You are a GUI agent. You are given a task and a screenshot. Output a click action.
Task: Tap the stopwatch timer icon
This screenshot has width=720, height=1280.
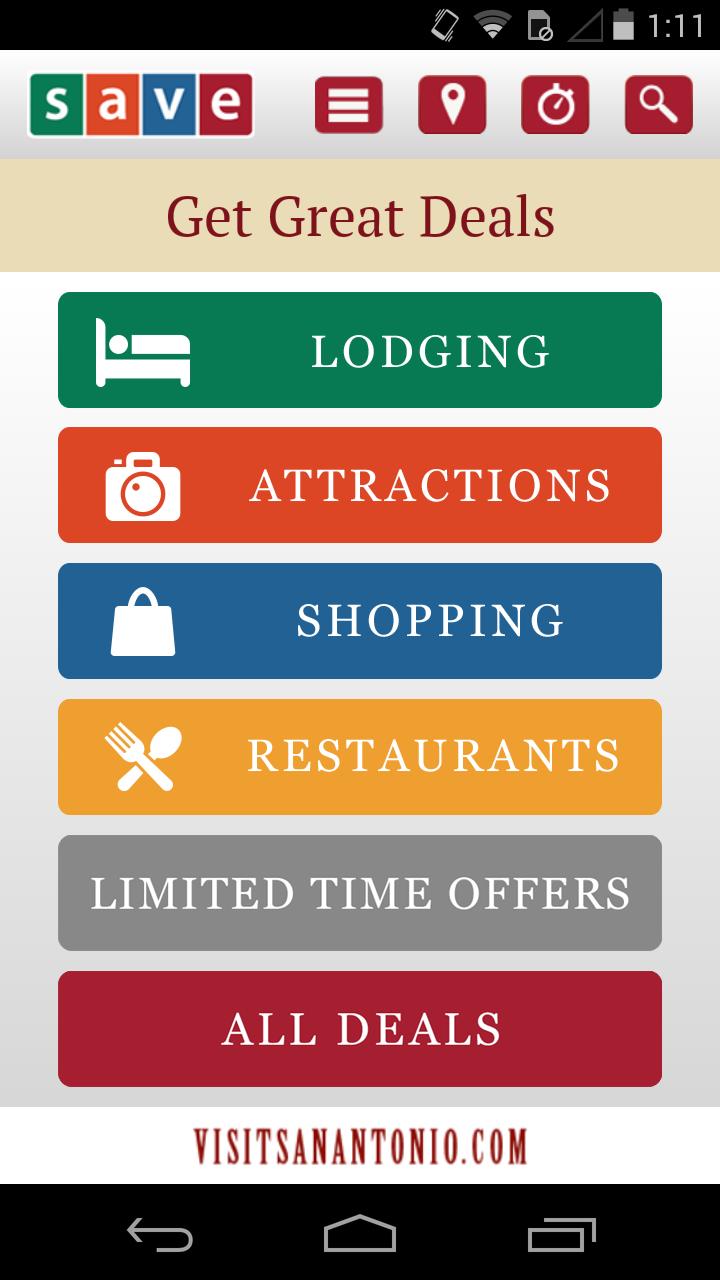click(x=555, y=104)
